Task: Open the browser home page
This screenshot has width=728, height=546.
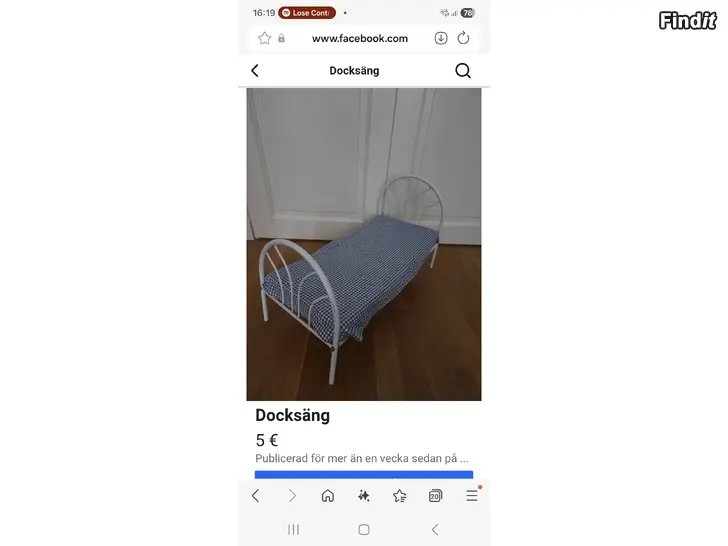Action: click(328, 496)
